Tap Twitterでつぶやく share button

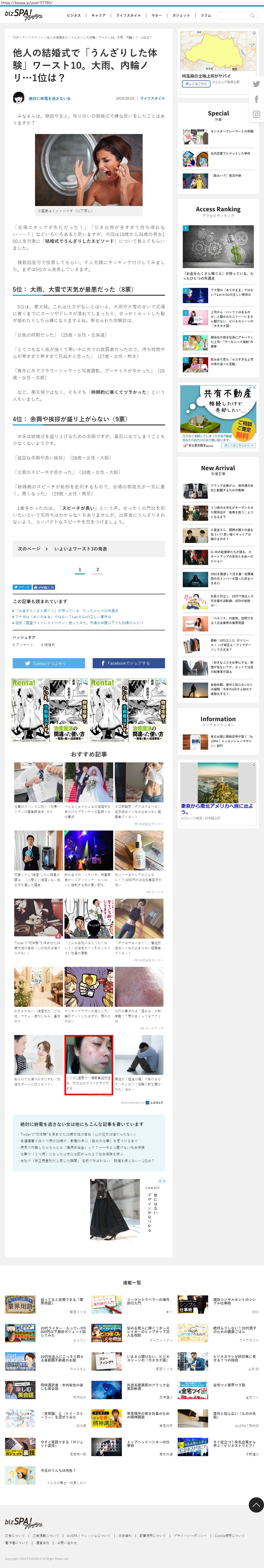pyautogui.click(x=49, y=663)
